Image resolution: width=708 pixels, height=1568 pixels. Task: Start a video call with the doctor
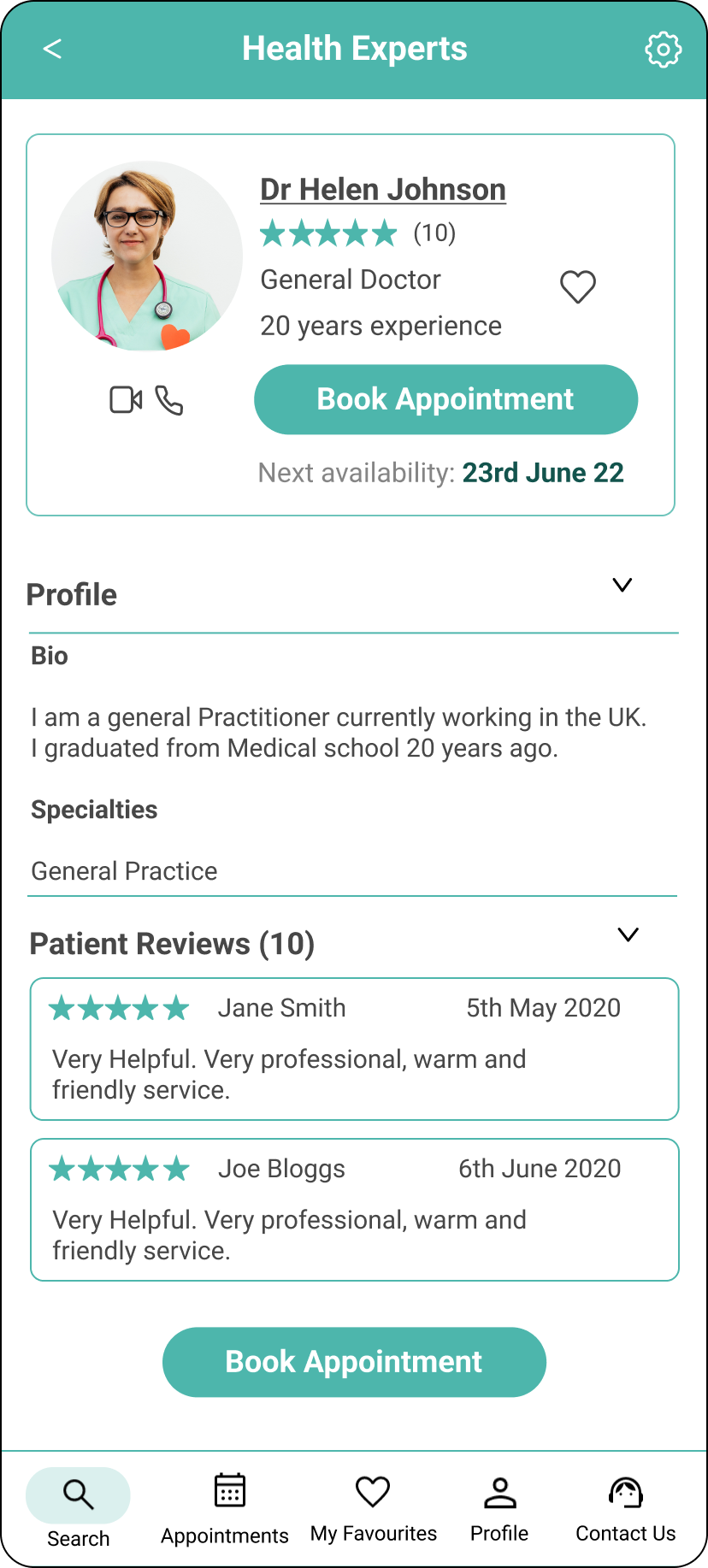[126, 399]
